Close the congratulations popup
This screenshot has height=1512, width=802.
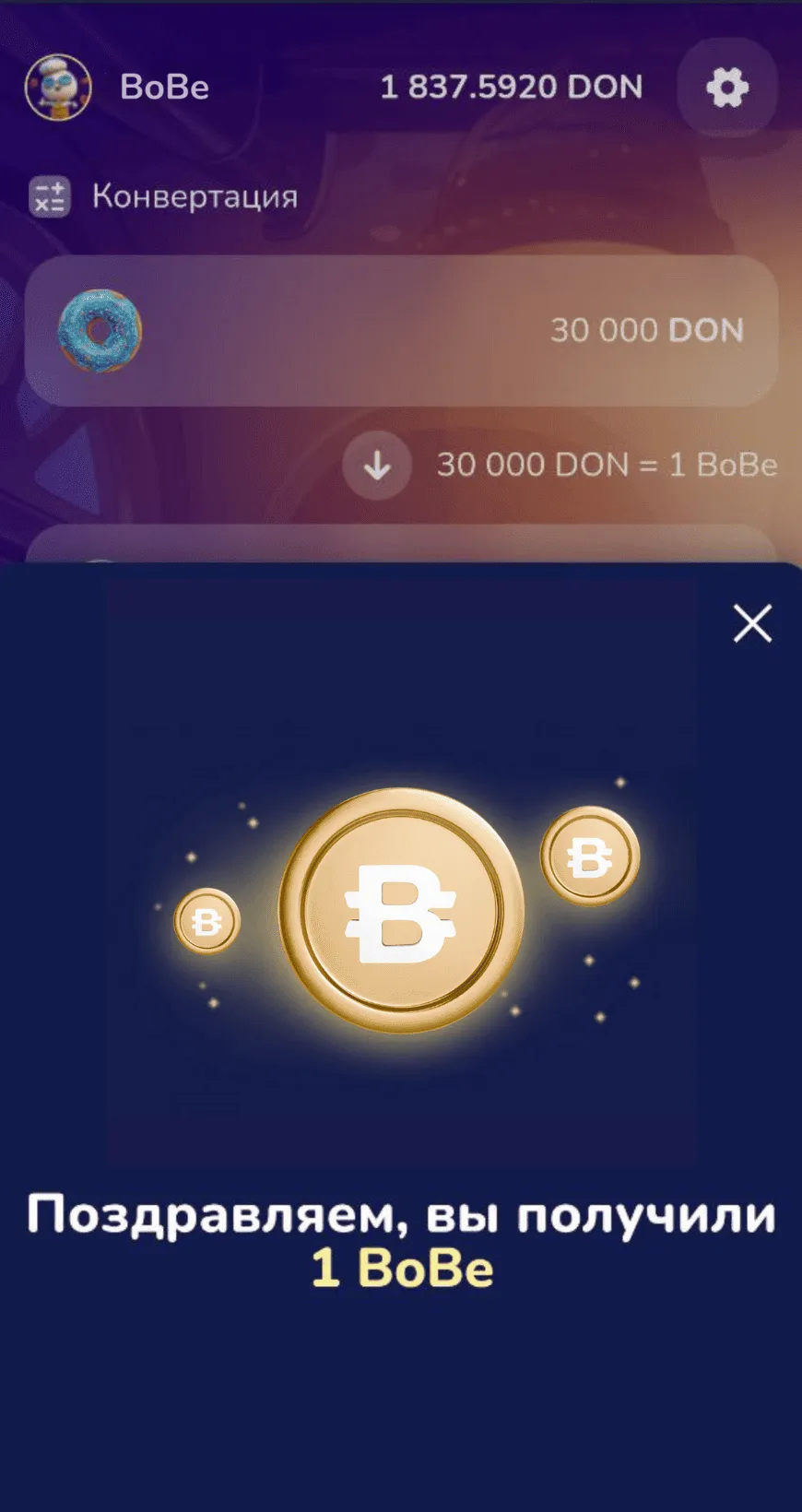tap(752, 624)
